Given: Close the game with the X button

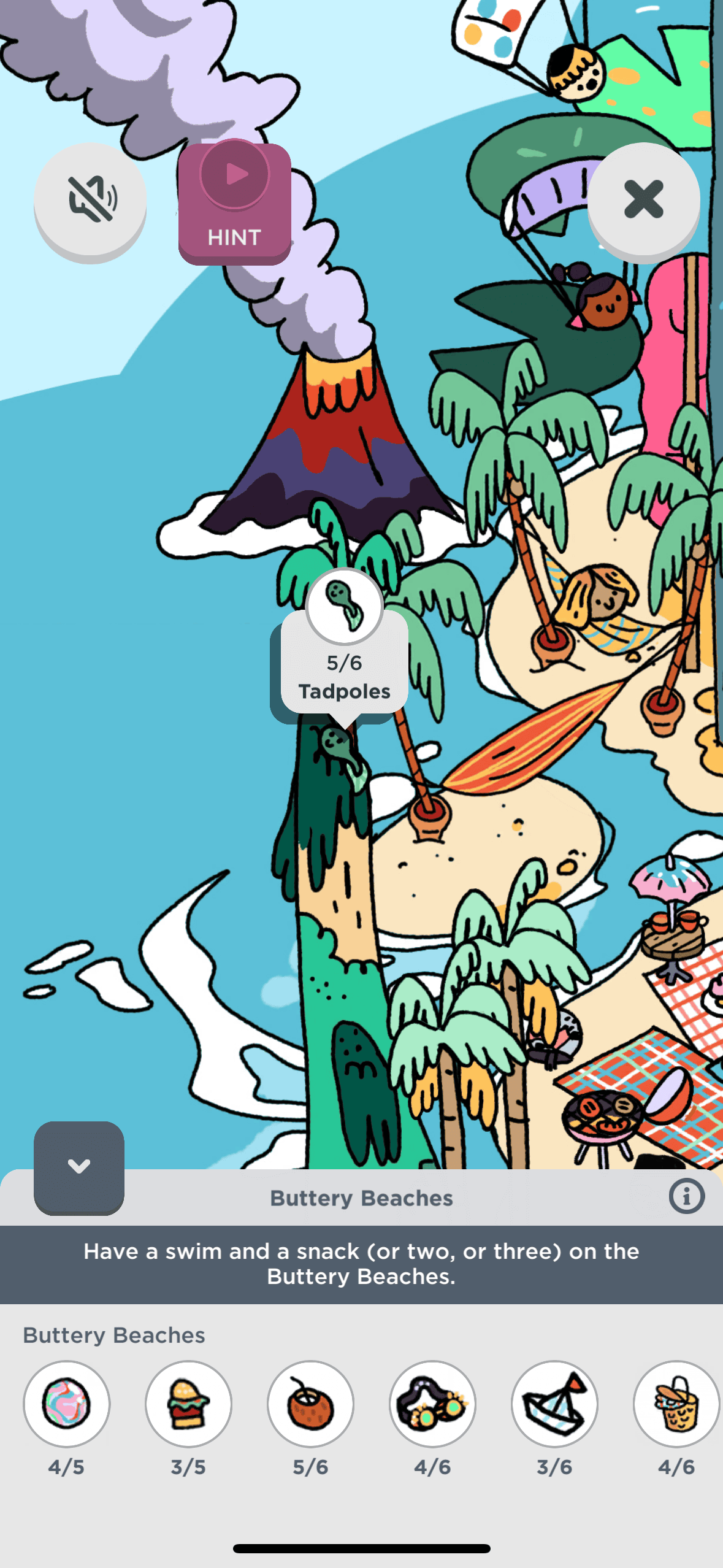Looking at the screenshot, I should [643, 199].
